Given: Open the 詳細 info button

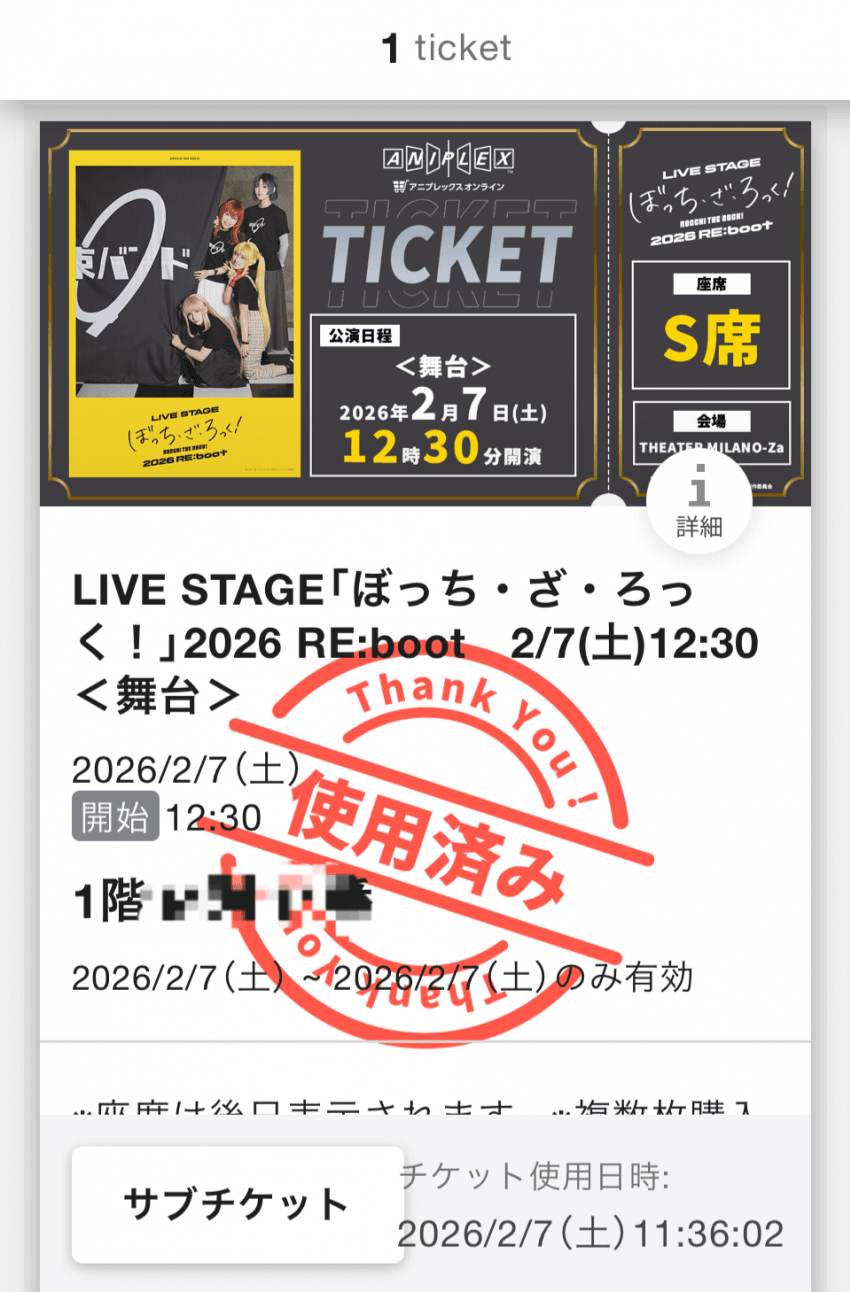Looking at the screenshot, I should pos(699,502).
